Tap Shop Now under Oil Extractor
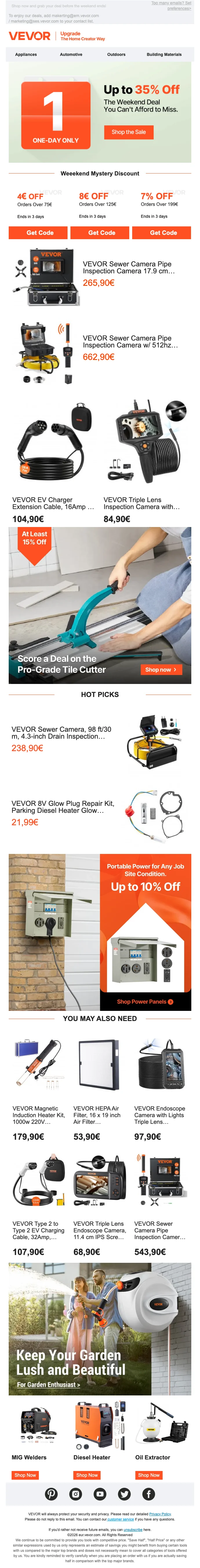Image resolution: width=200 pixels, height=1568 pixels. (149, 1475)
